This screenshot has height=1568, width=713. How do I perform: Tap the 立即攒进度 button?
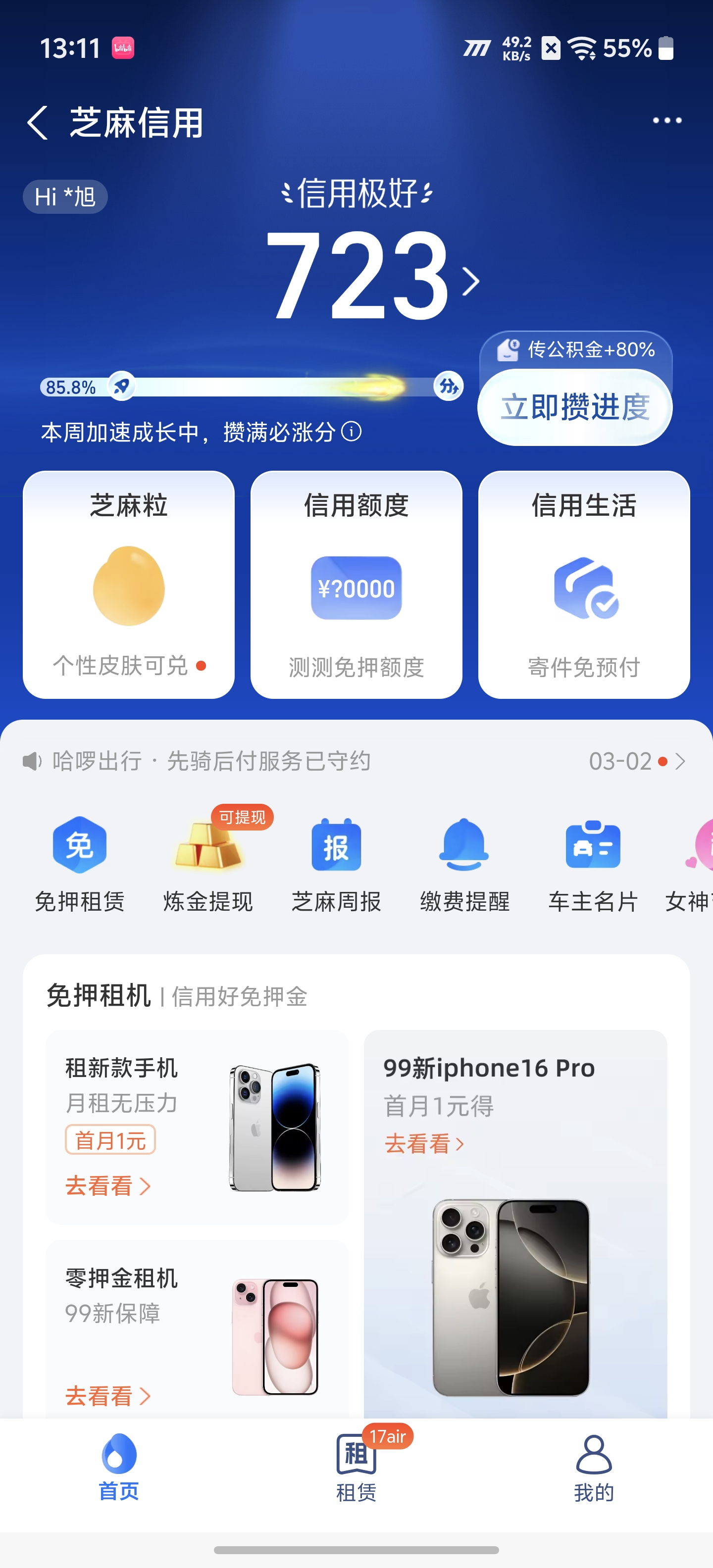point(575,407)
